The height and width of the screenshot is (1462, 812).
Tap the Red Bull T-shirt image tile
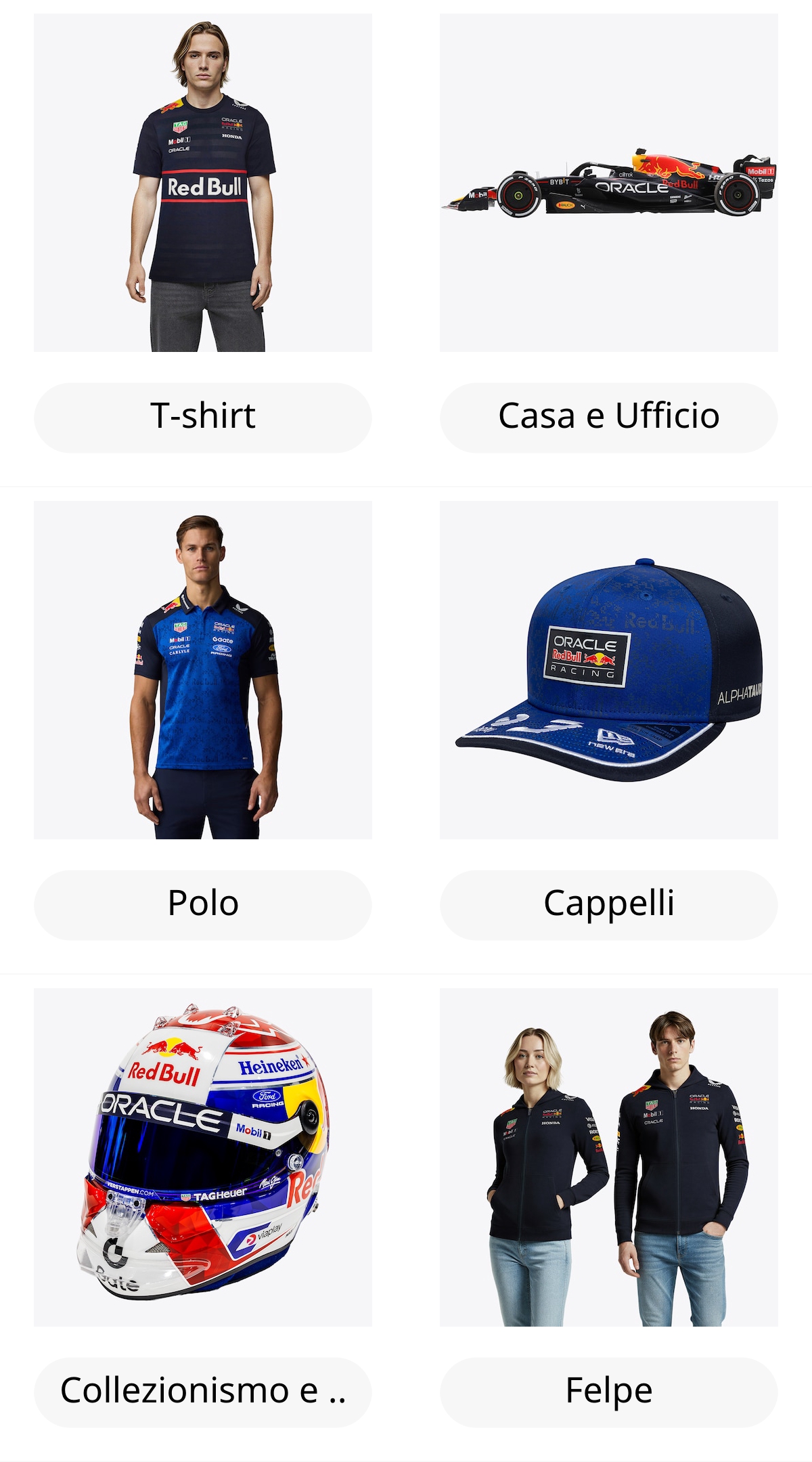[x=203, y=183]
